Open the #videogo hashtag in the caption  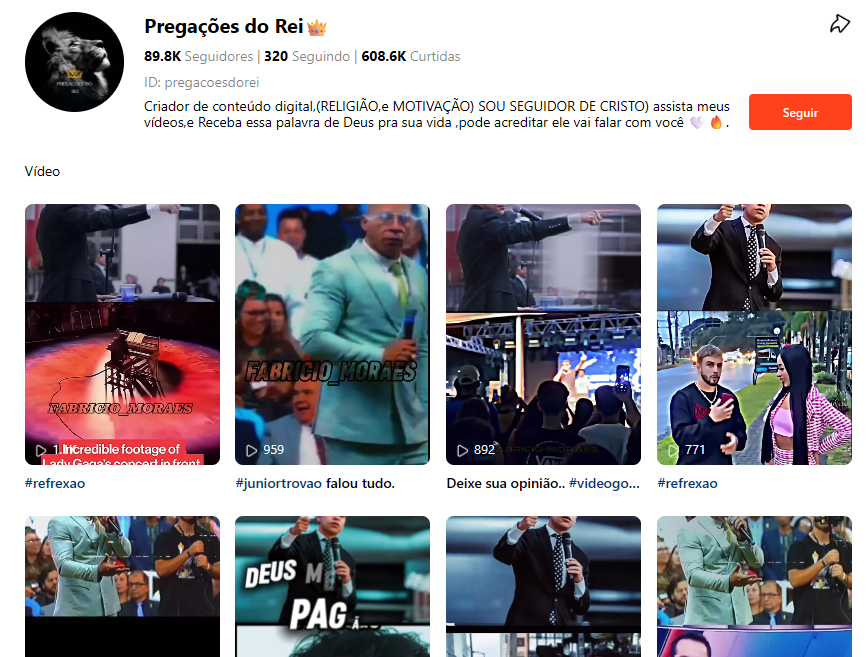(604, 483)
